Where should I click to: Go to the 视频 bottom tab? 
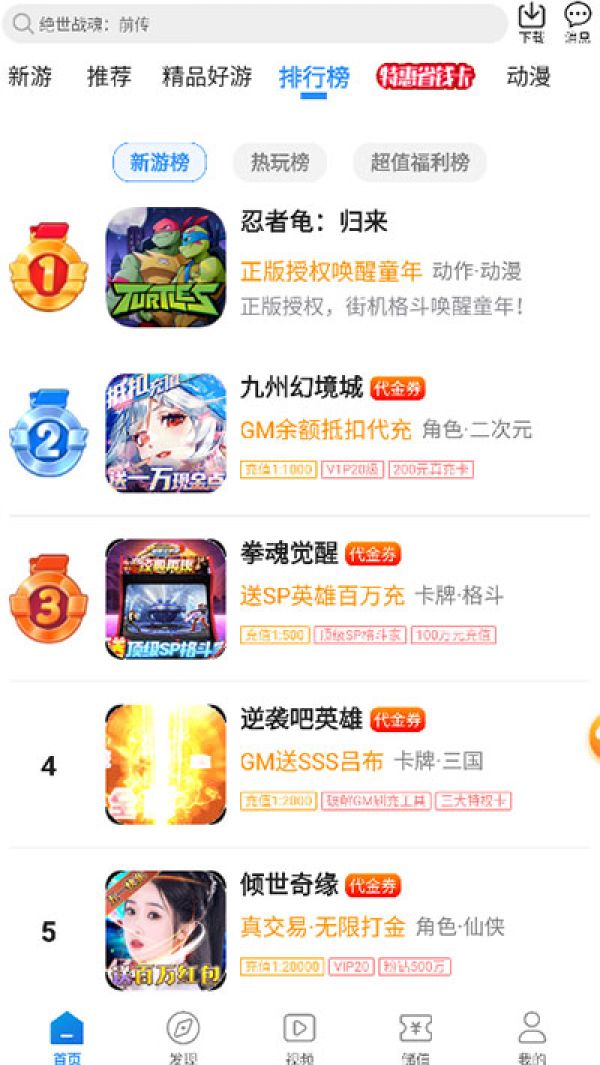pos(300,1036)
